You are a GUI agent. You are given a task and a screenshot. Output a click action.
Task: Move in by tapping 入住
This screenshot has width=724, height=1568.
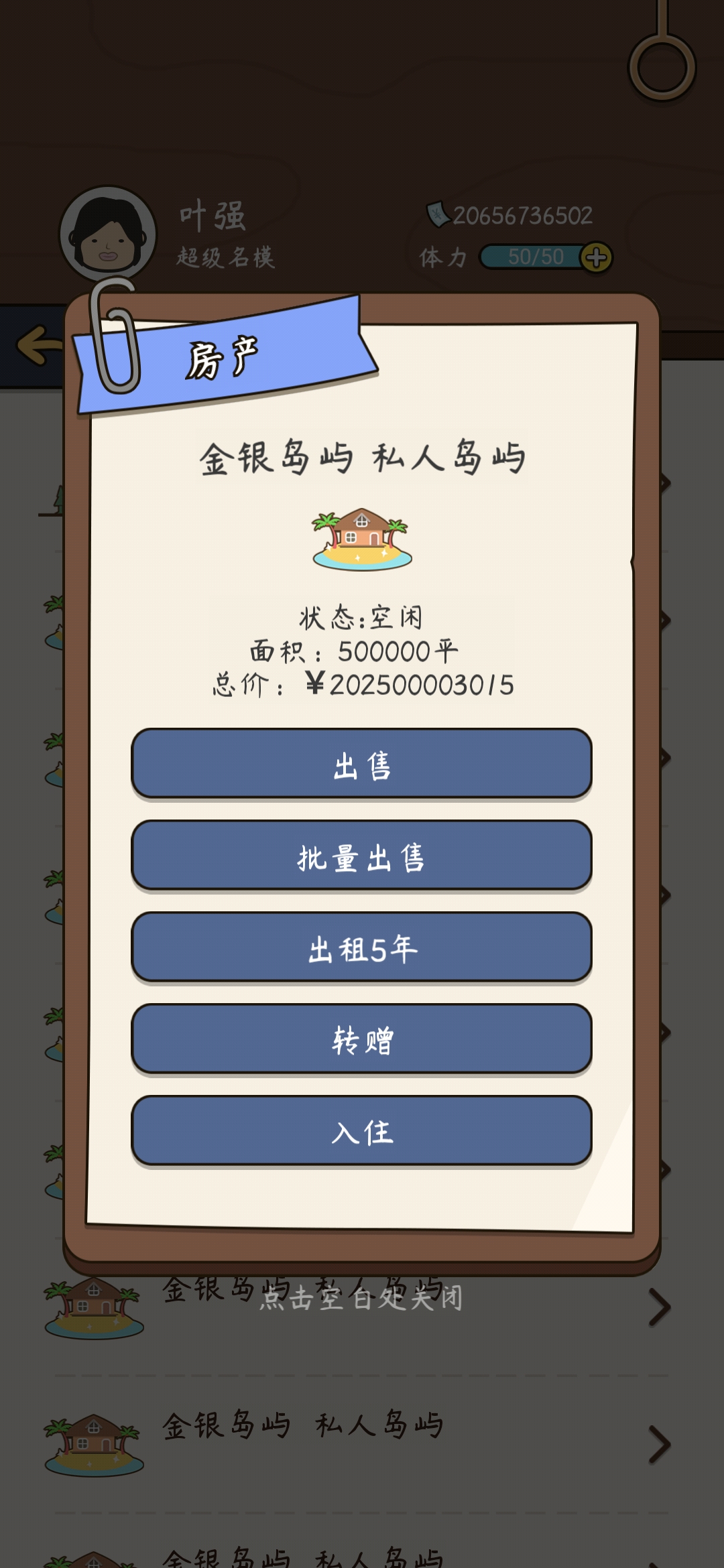coord(361,1131)
